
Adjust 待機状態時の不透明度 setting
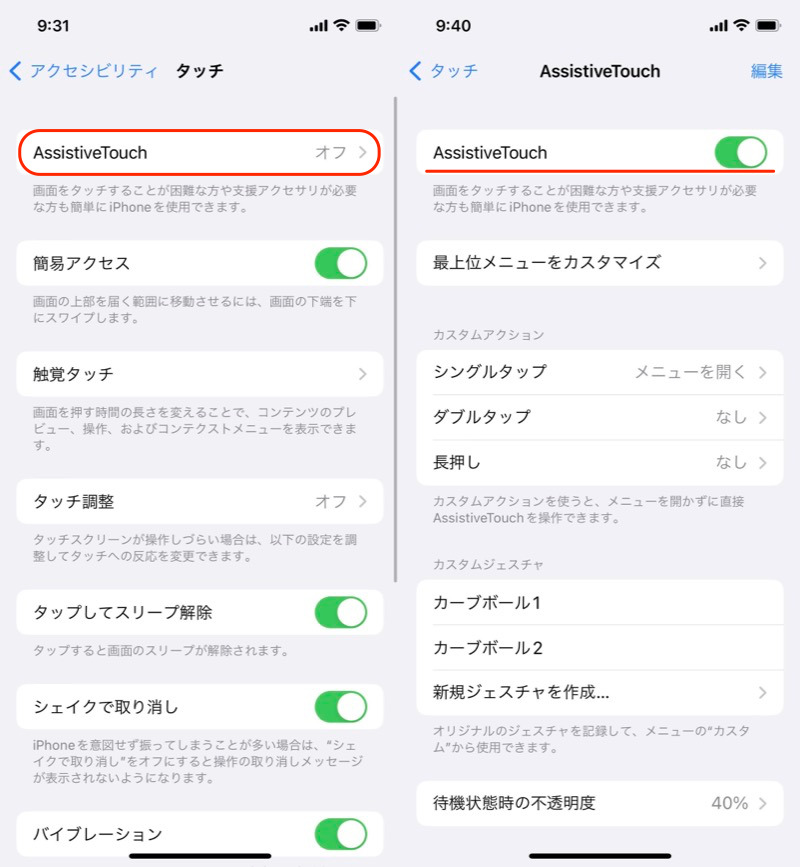tap(600, 803)
